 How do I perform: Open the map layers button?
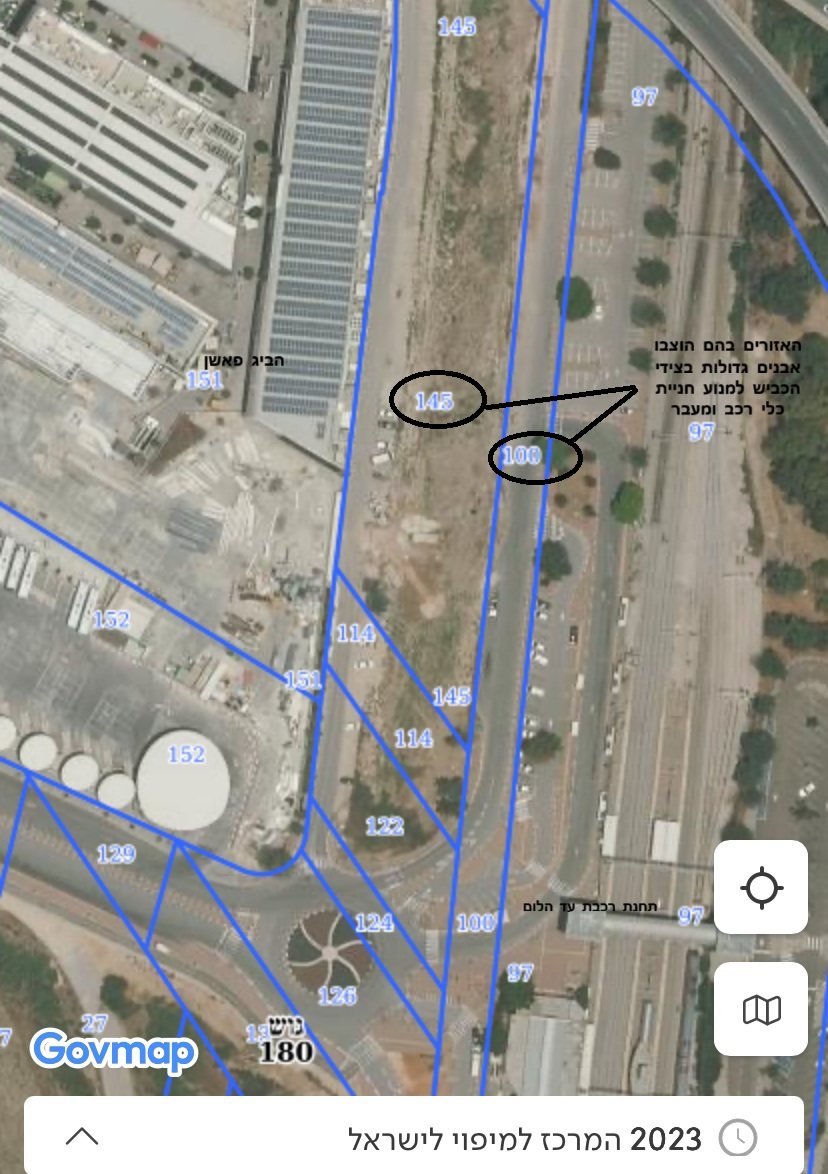coord(761,1009)
